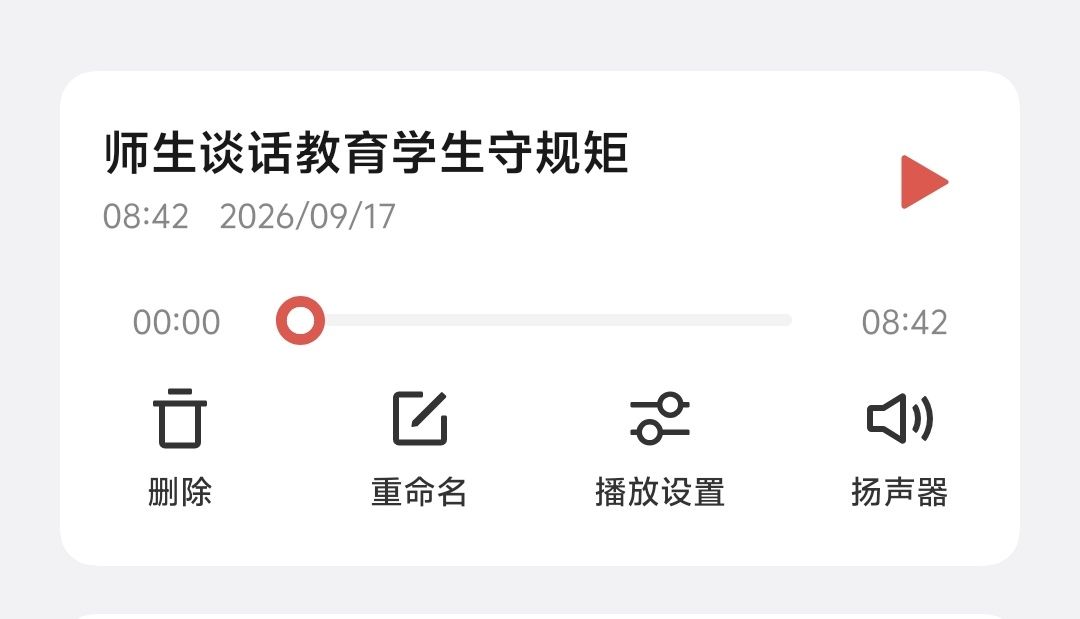
Task: Play the 师生谈话教育学生守规矩 recording
Action: [924, 182]
